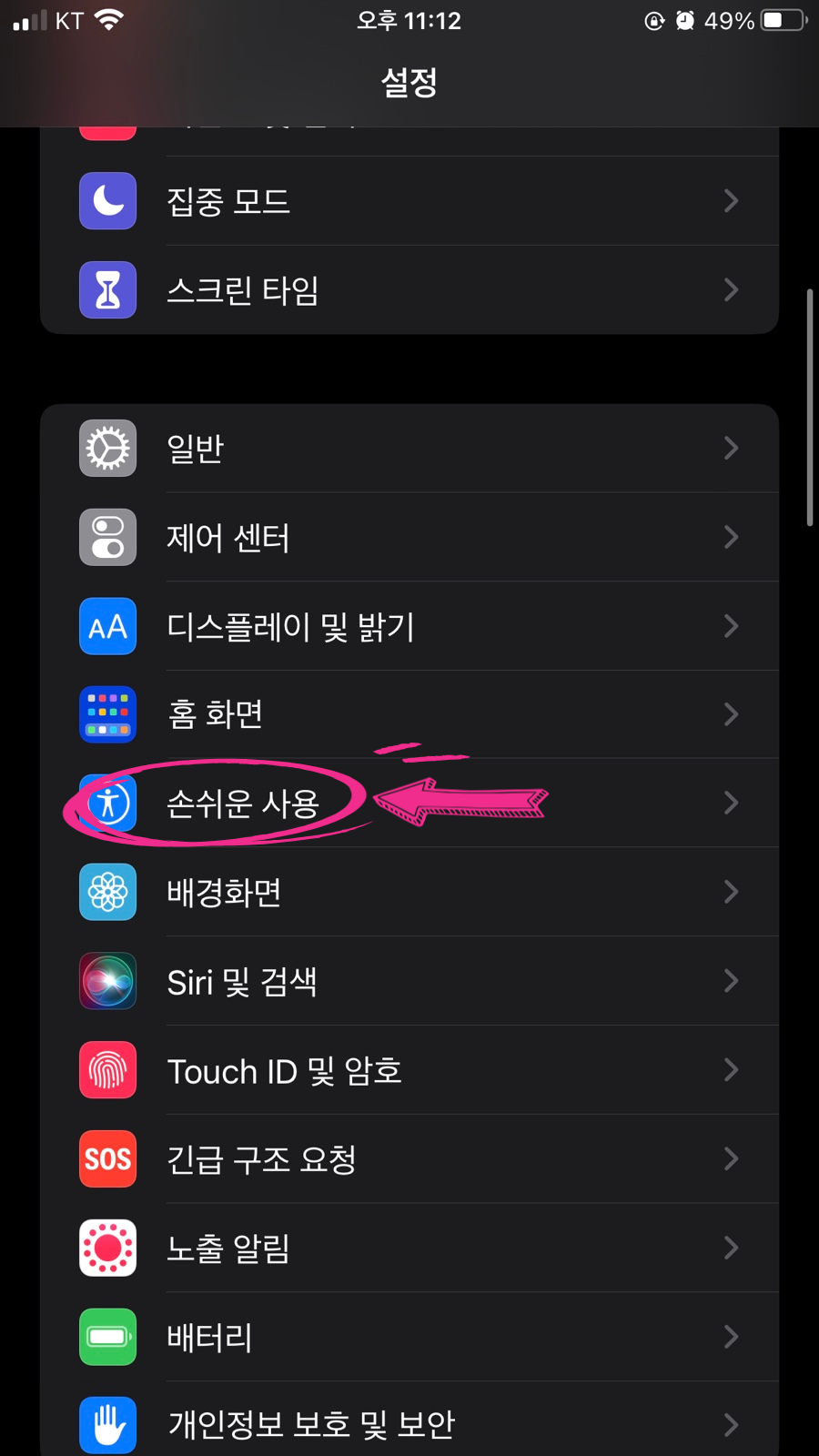Open 배경화면 settings
The image size is (819, 1456).
click(x=409, y=893)
